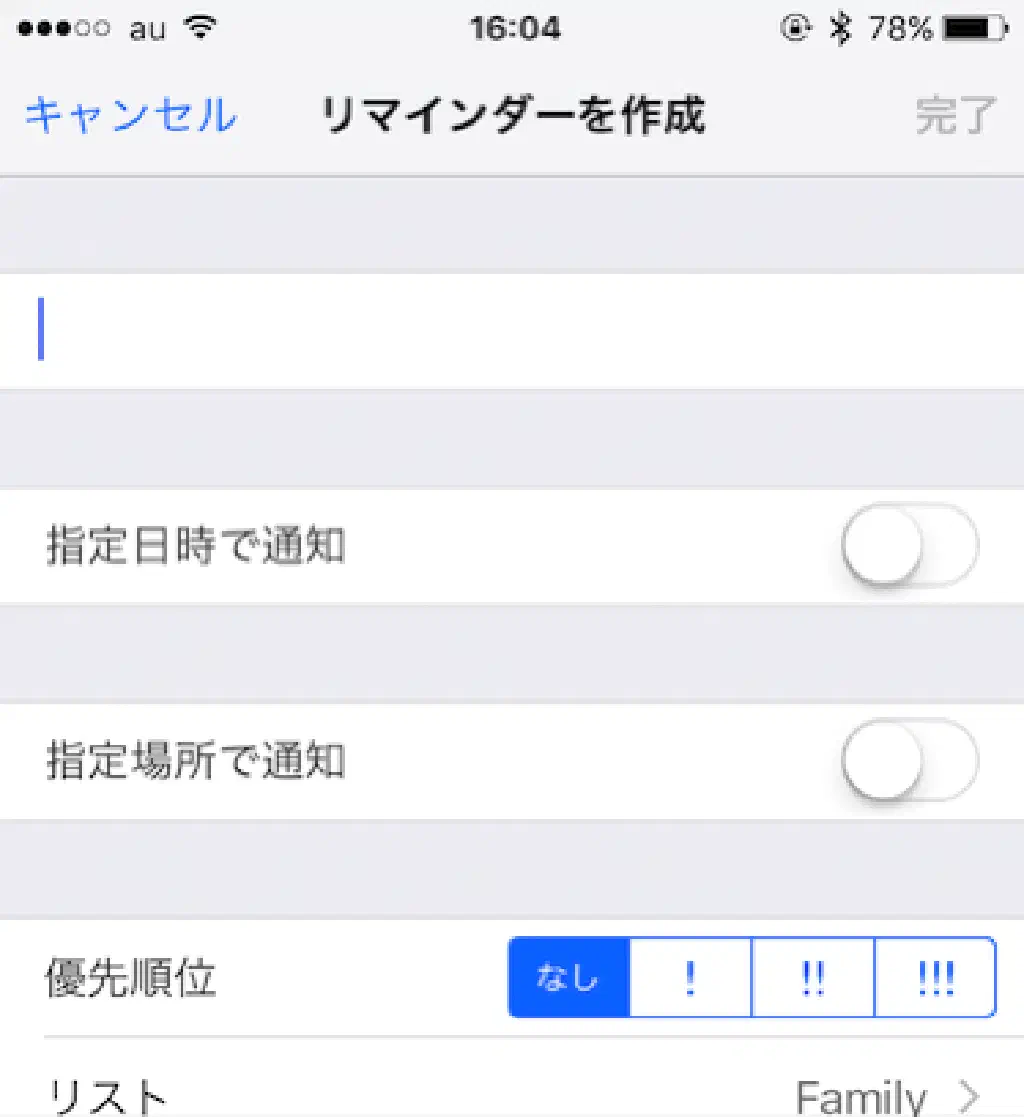Select なし priority segment
Image resolution: width=1024 pixels, height=1117 pixels.
point(569,977)
